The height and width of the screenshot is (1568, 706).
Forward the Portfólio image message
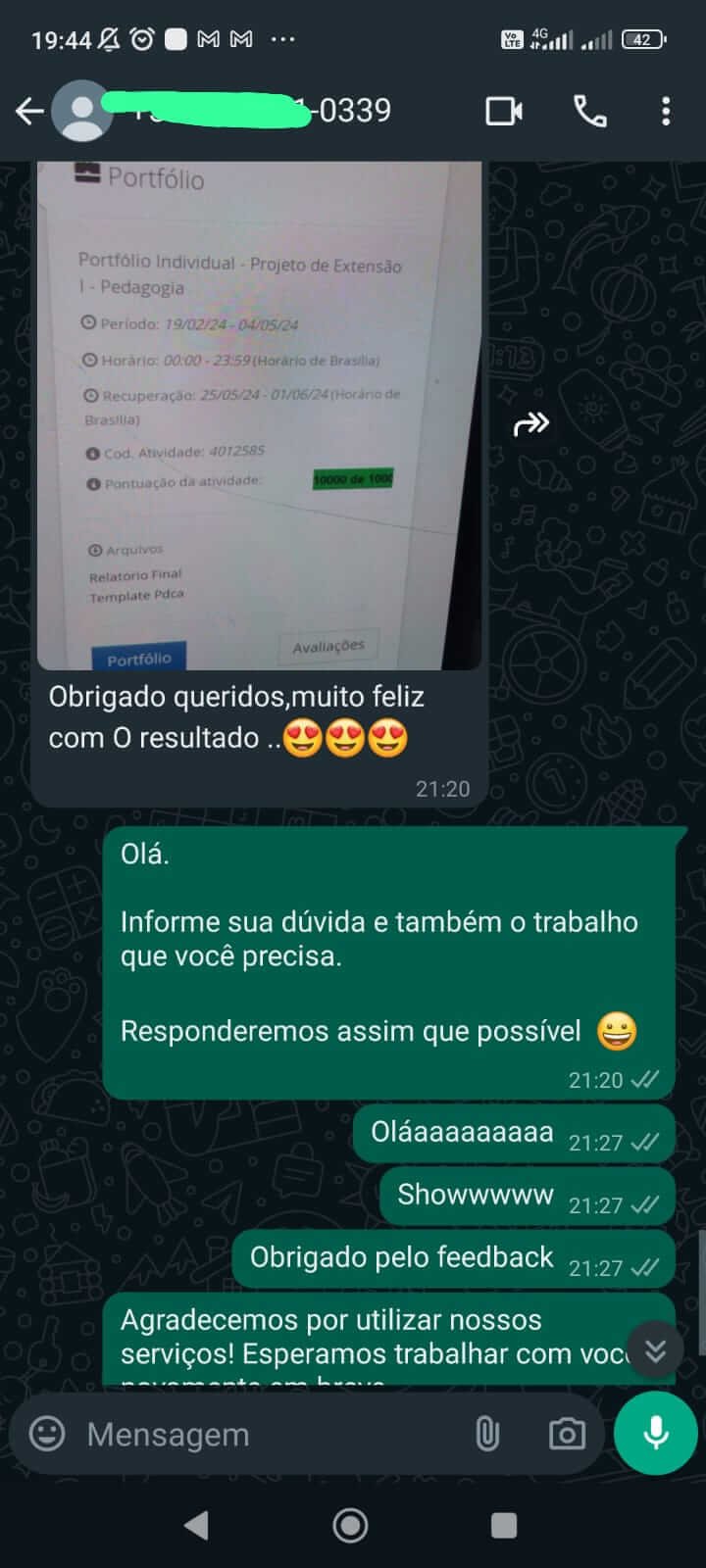[531, 424]
